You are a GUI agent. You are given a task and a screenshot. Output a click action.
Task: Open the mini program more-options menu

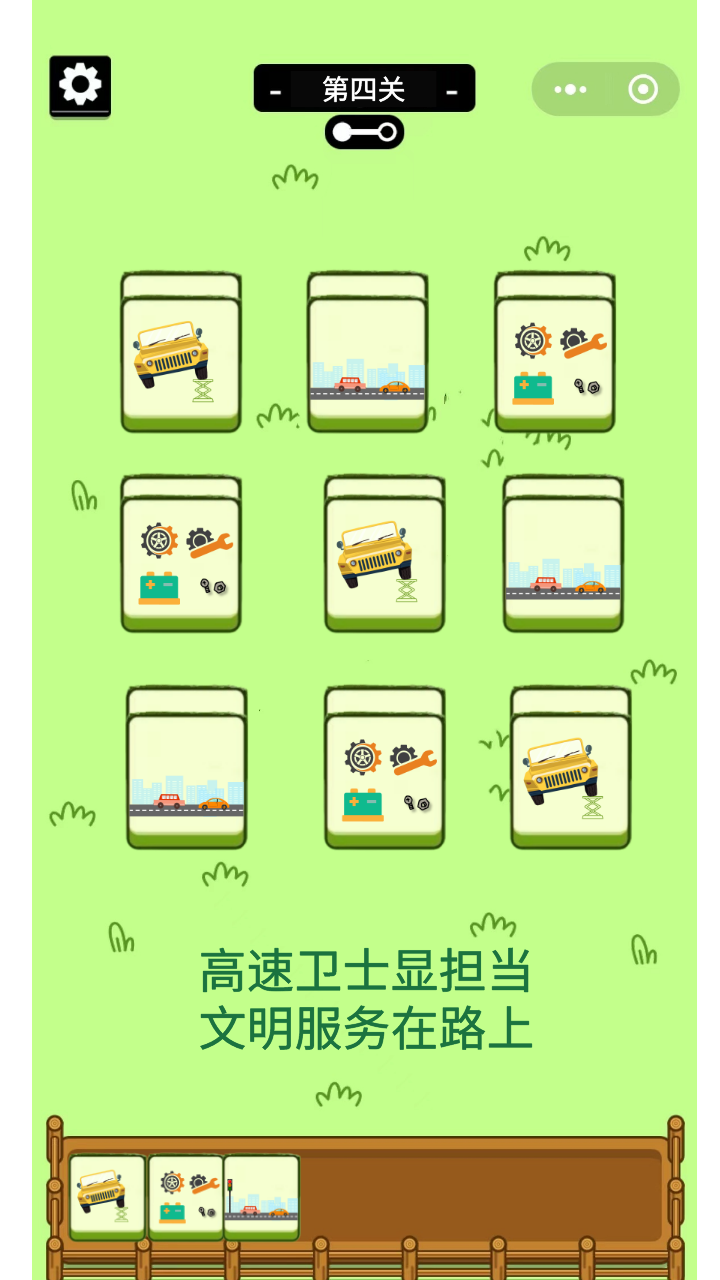570,89
